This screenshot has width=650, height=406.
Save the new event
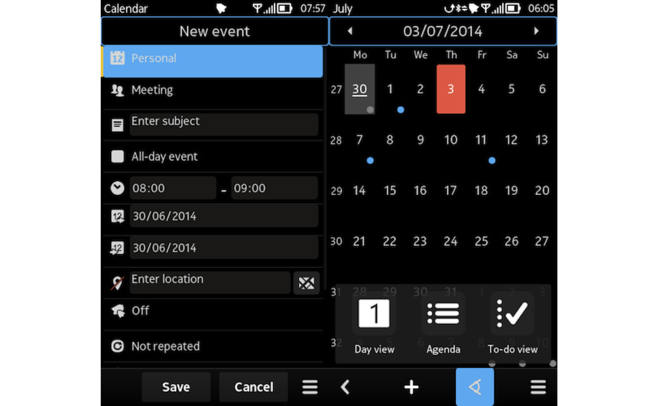coord(176,387)
